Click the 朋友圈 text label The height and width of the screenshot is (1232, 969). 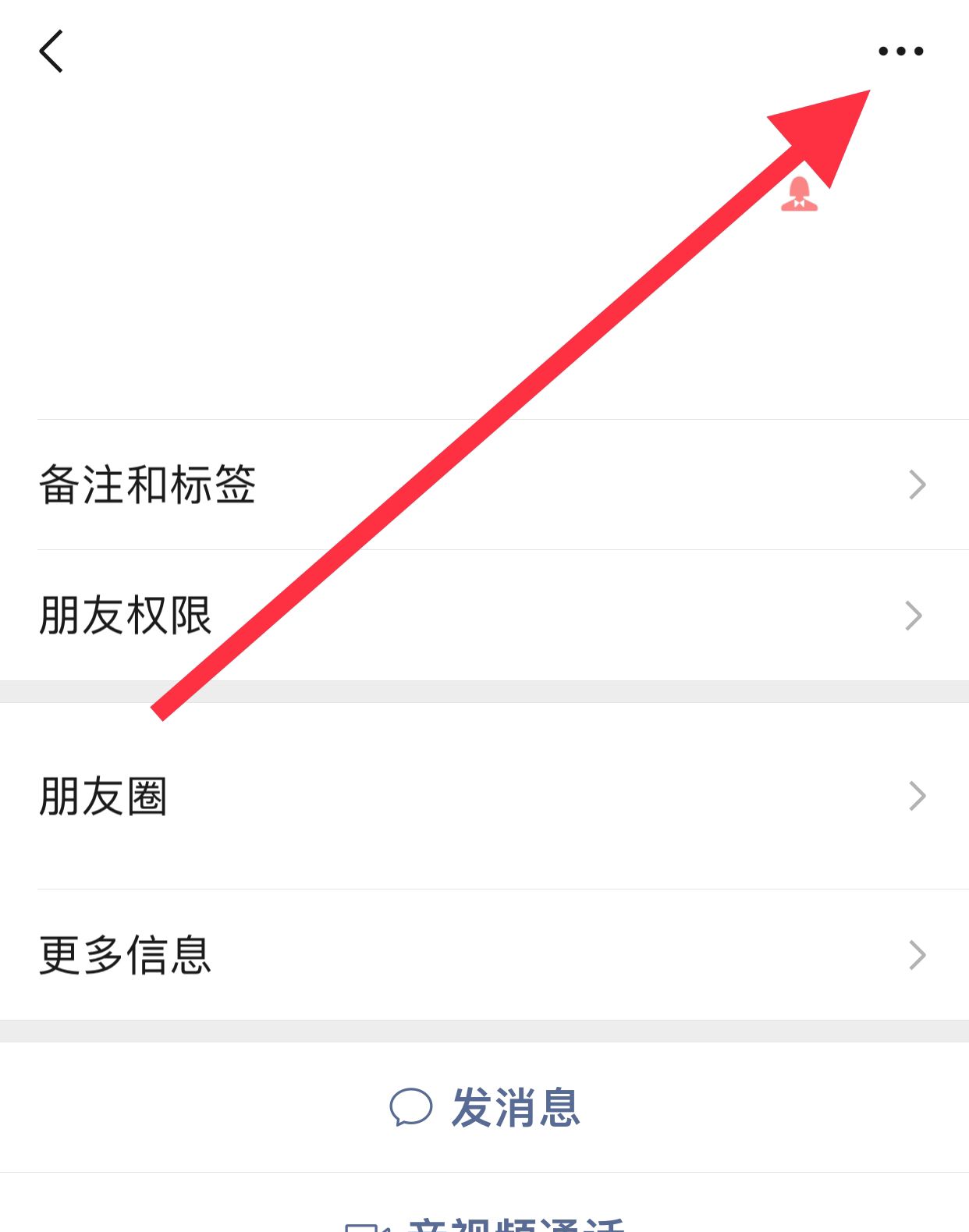point(105,796)
